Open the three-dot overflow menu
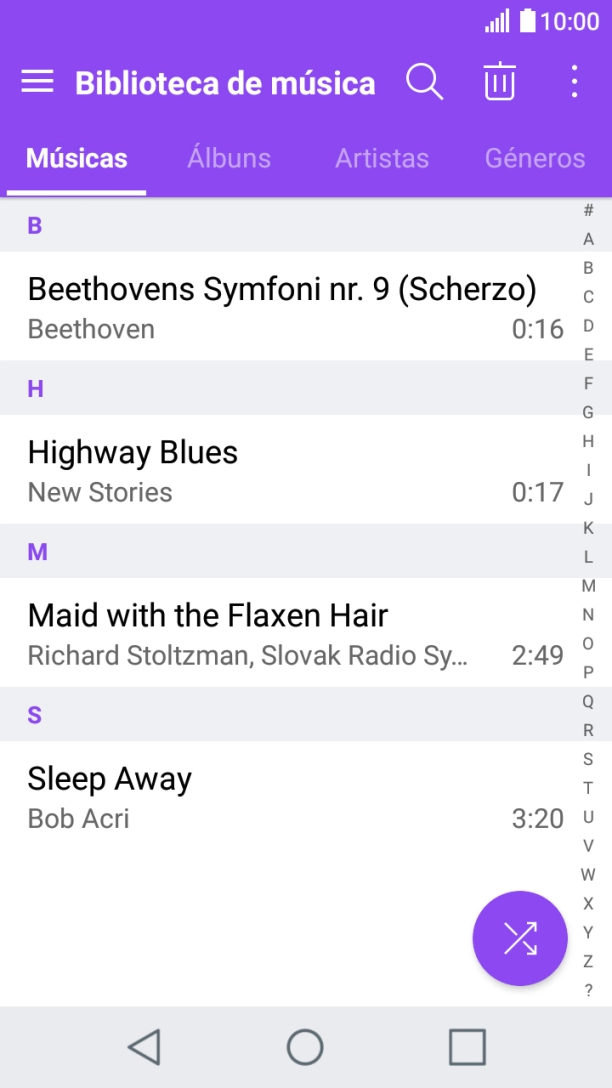This screenshot has width=612, height=1088. pyautogui.click(x=574, y=82)
